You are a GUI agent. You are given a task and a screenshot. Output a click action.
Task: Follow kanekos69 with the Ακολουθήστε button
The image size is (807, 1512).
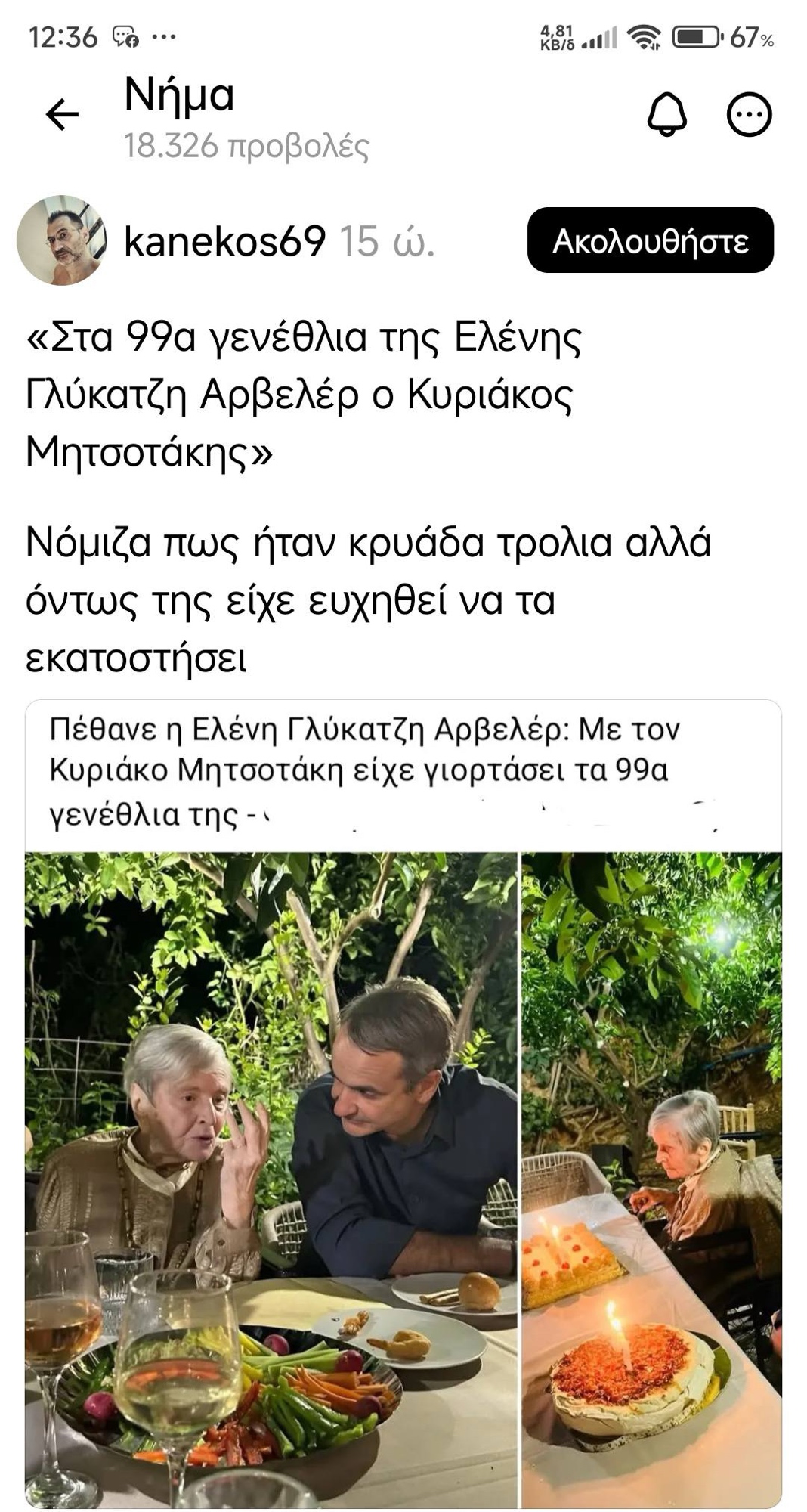[x=650, y=240]
